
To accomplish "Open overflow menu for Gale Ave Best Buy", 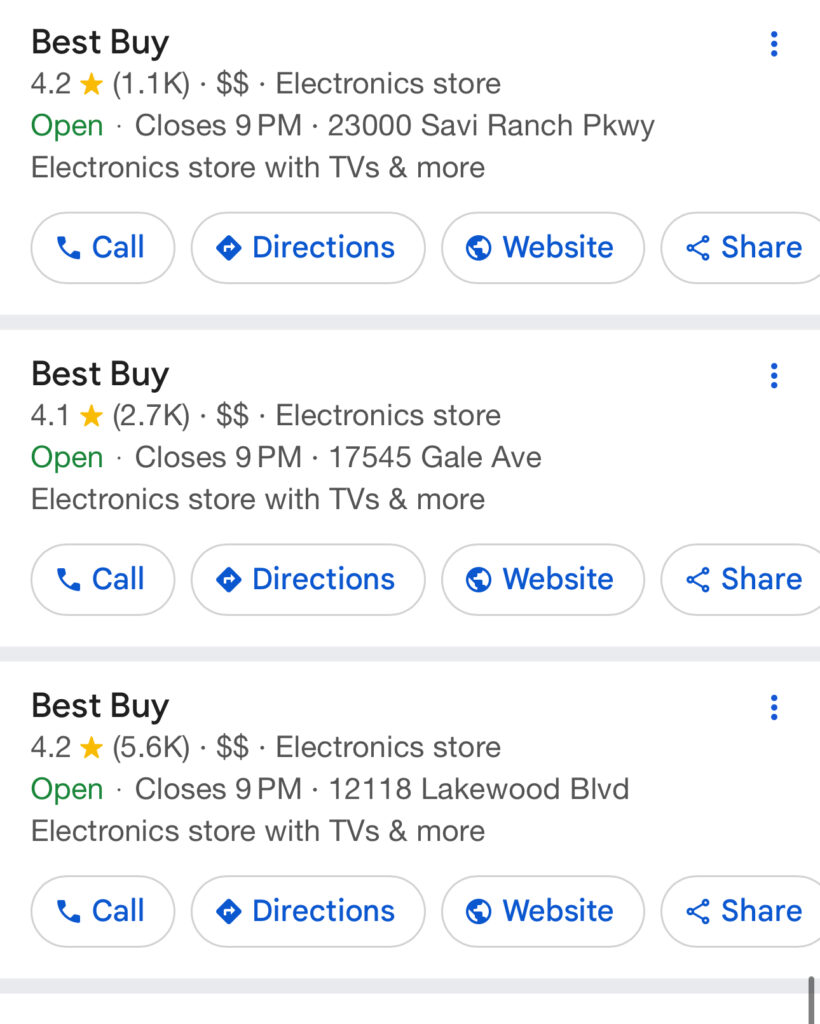I will (x=773, y=376).
